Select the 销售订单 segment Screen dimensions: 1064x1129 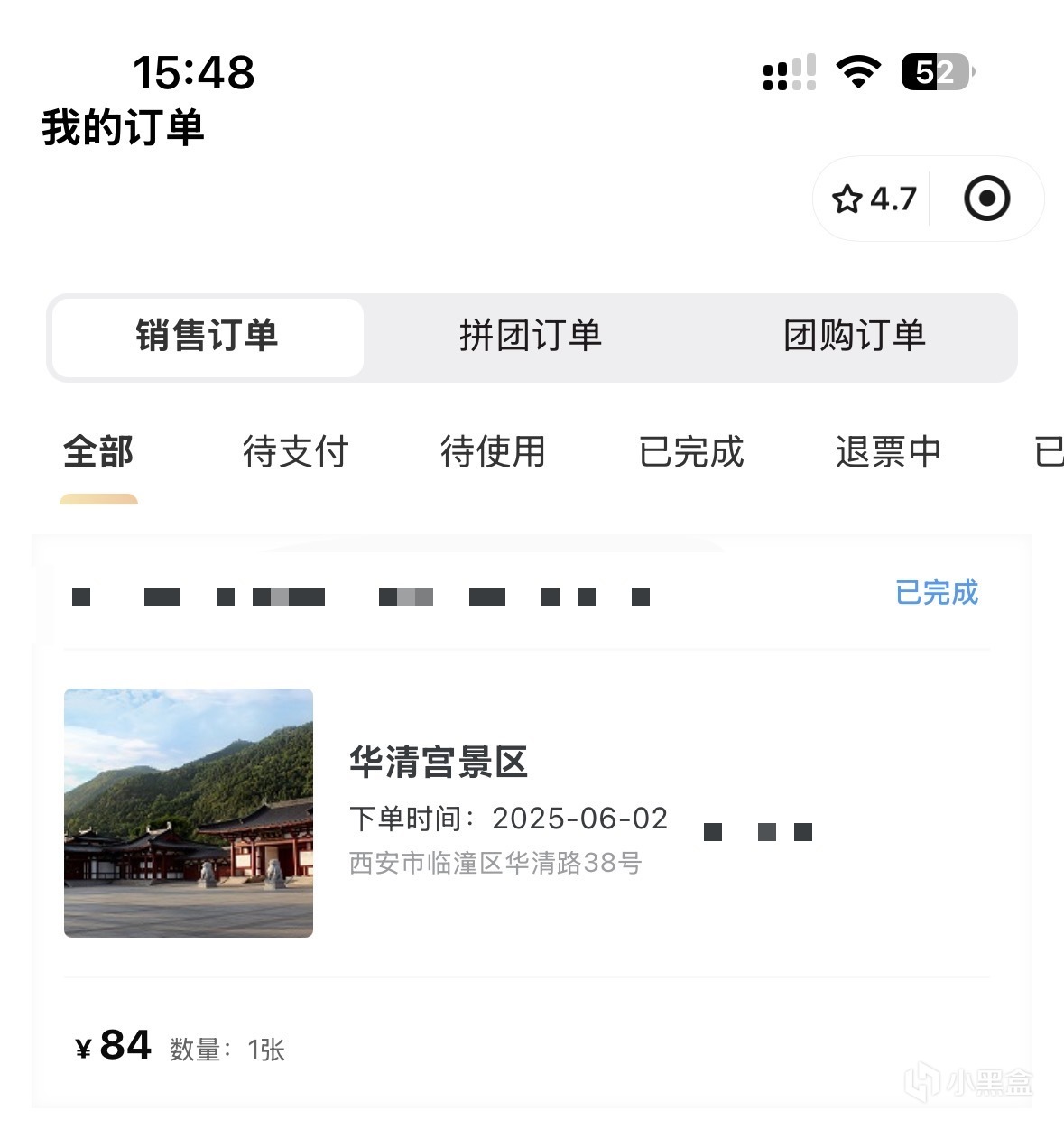coord(208,337)
